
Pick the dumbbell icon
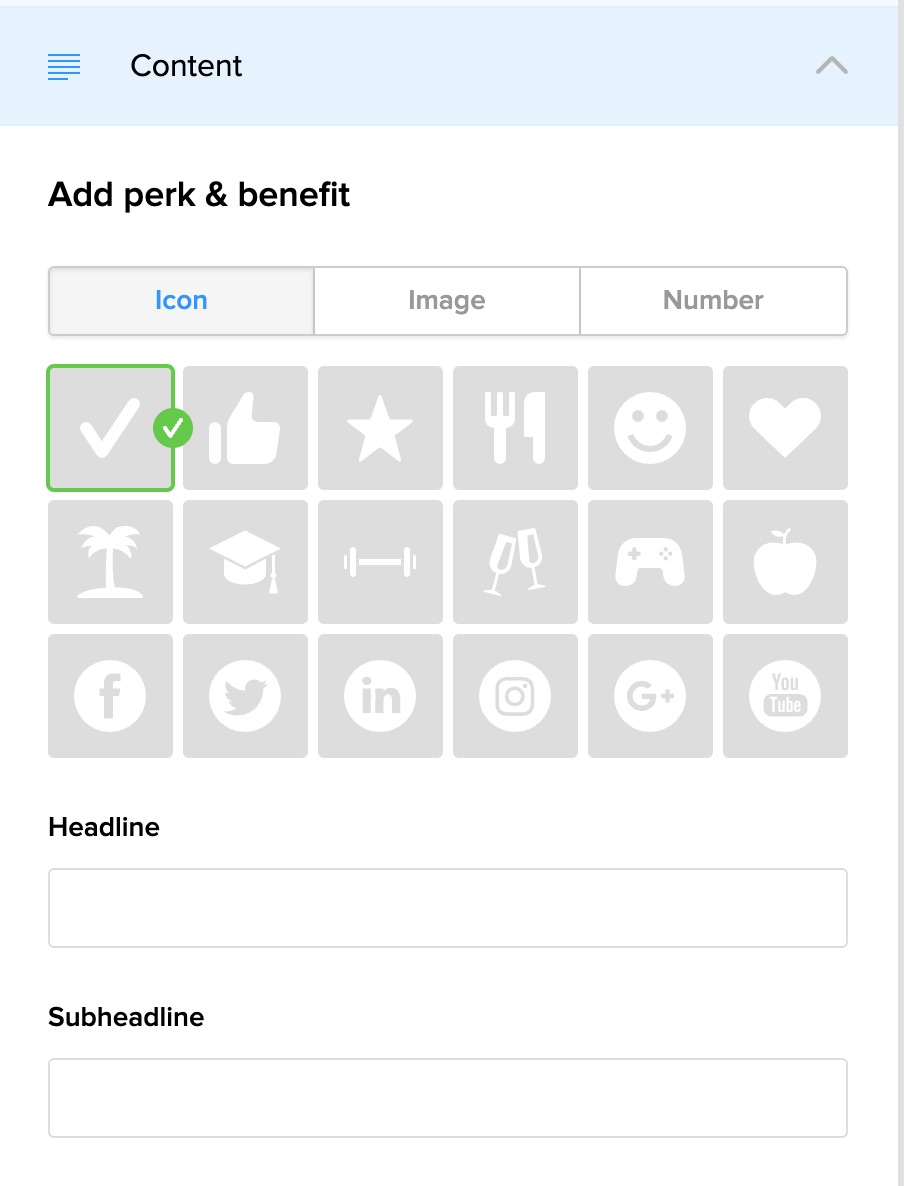click(x=380, y=562)
